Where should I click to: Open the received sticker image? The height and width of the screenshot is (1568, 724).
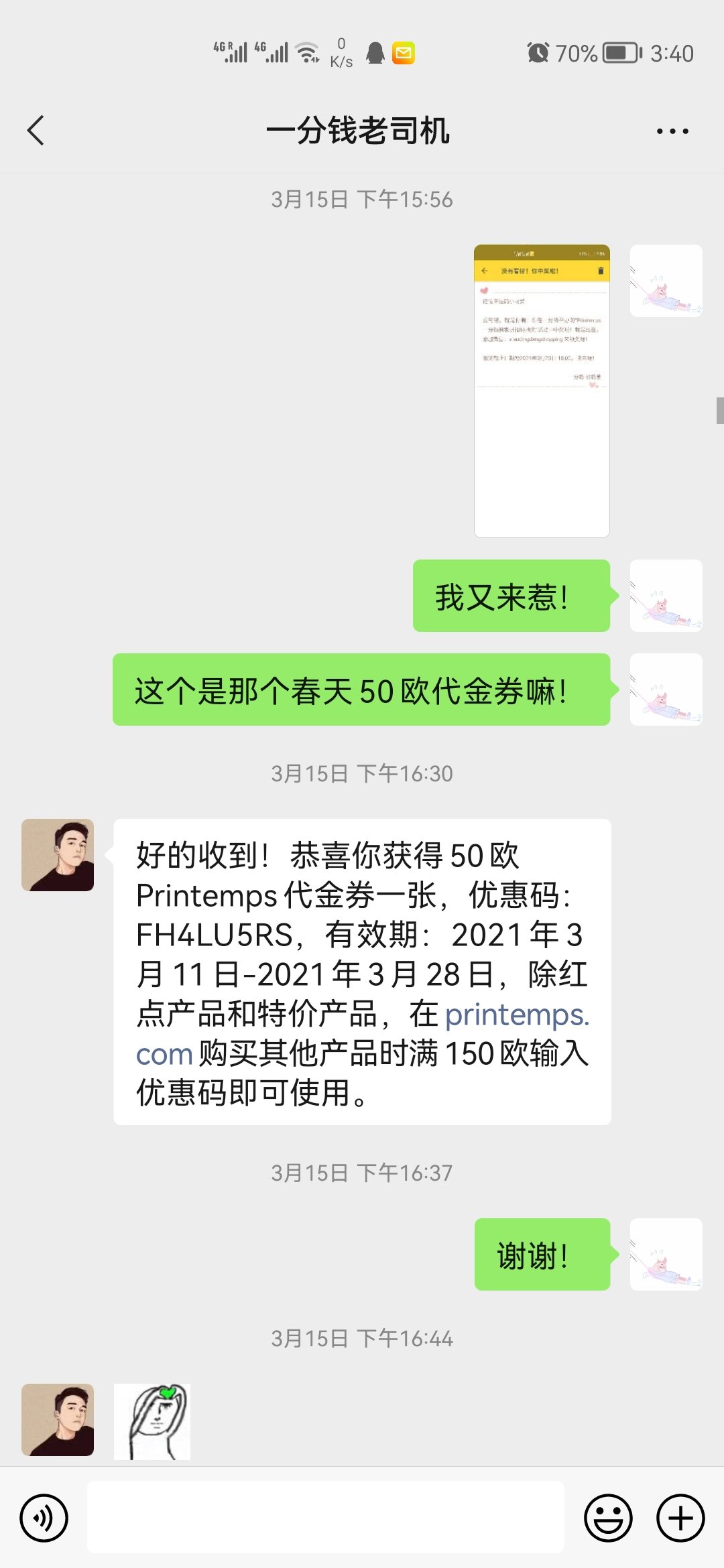152,1421
